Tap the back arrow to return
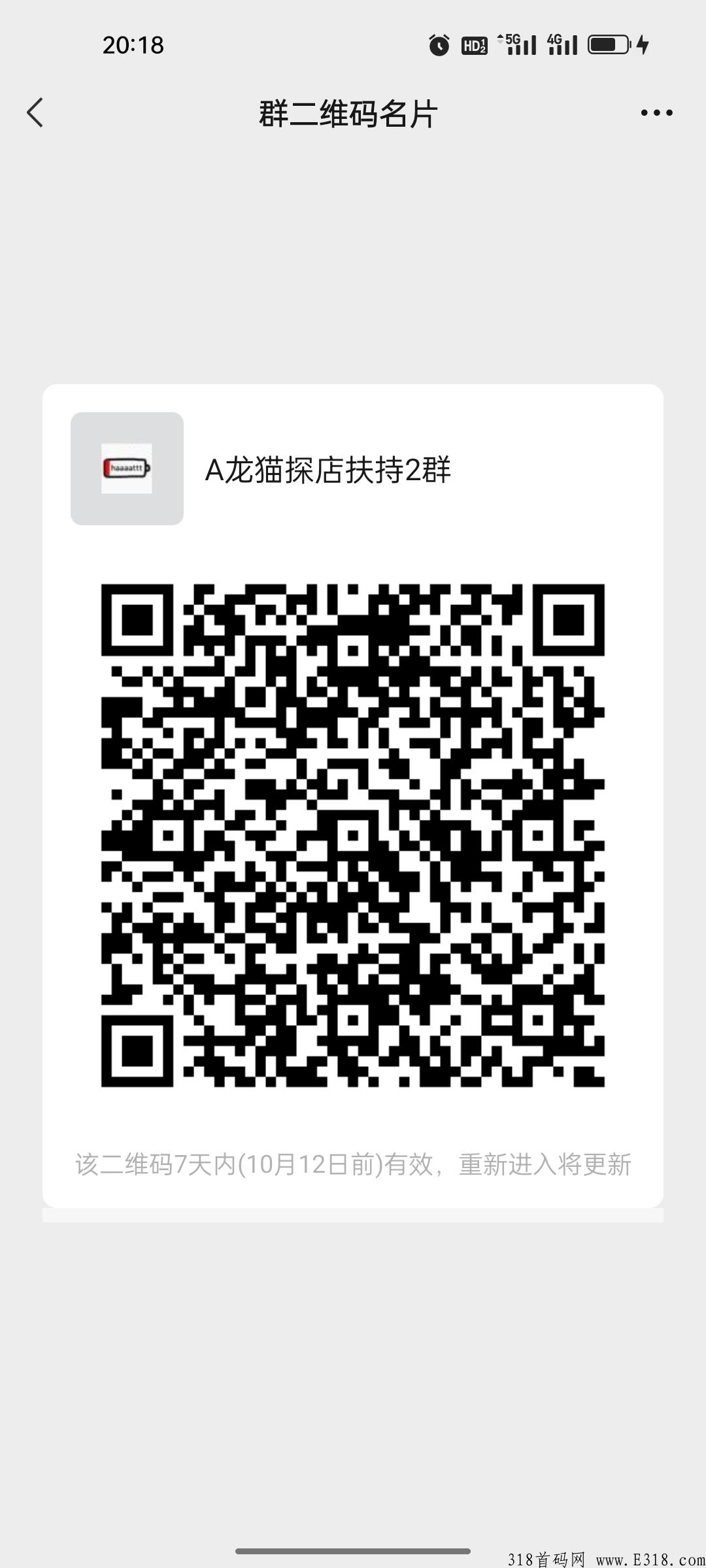This screenshot has height=1568, width=706. (x=36, y=112)
